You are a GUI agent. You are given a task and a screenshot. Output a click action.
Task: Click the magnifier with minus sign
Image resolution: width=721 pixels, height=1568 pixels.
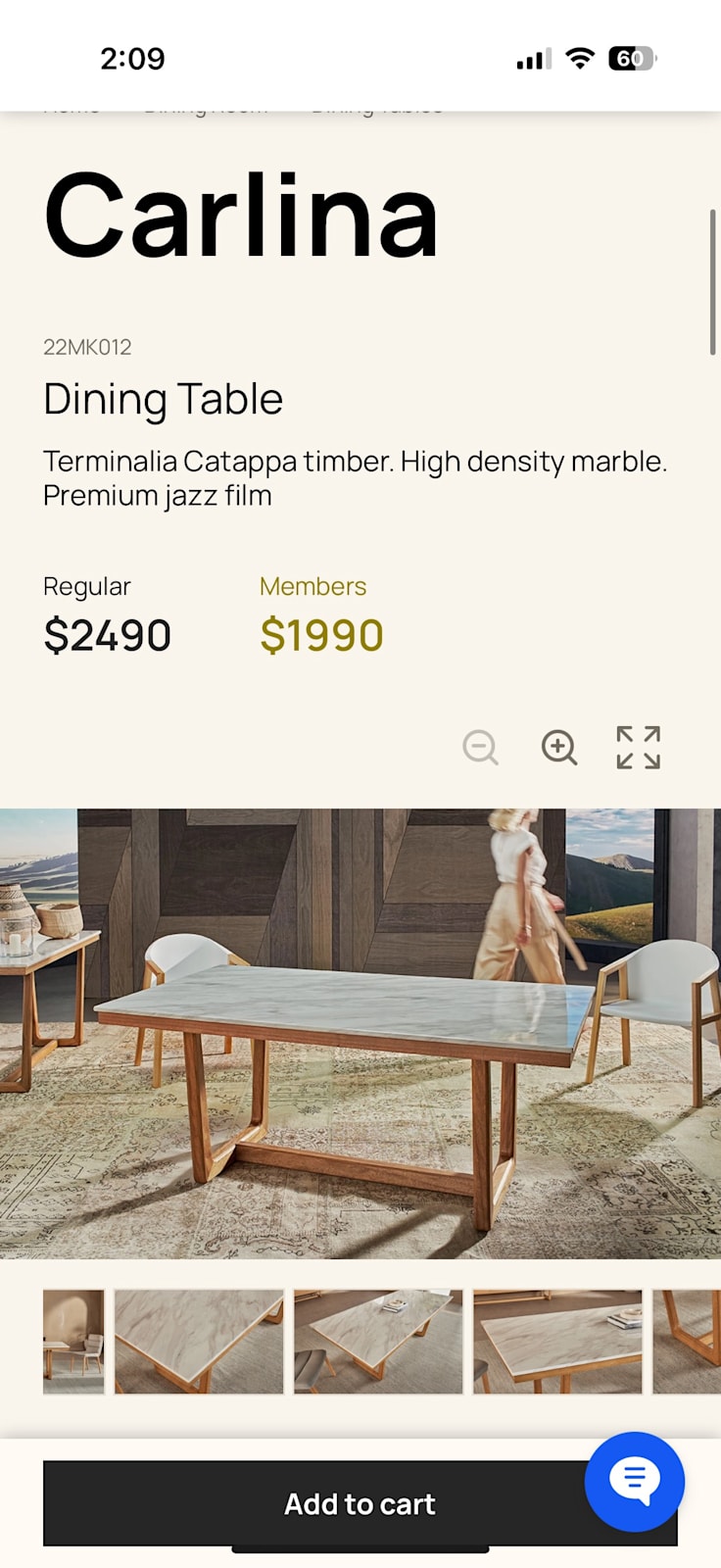481,748
